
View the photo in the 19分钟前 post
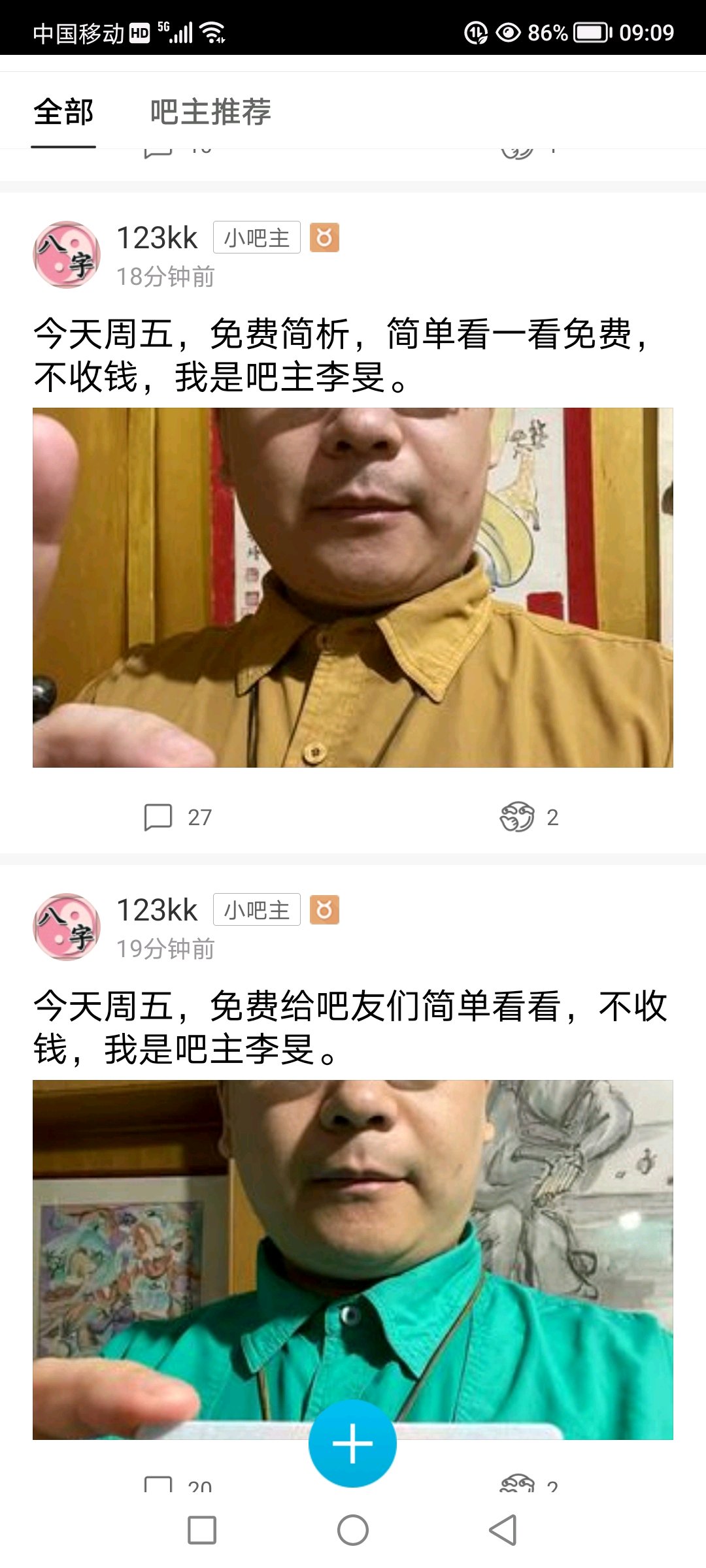point(353,1241)
